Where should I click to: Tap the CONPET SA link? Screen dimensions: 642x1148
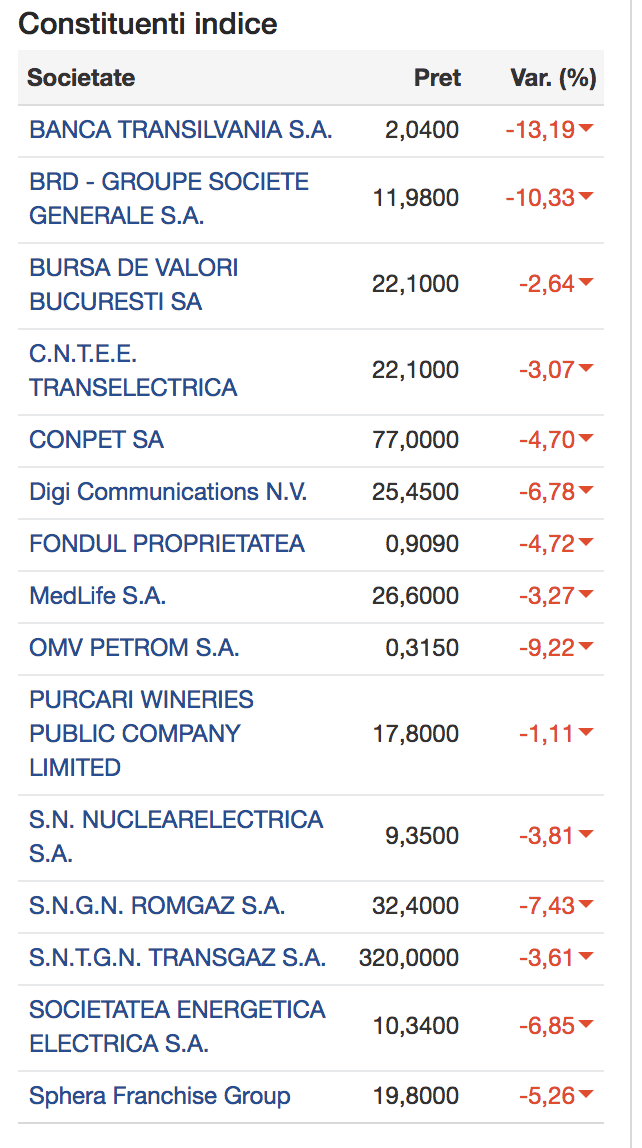(x=97, y=440)
